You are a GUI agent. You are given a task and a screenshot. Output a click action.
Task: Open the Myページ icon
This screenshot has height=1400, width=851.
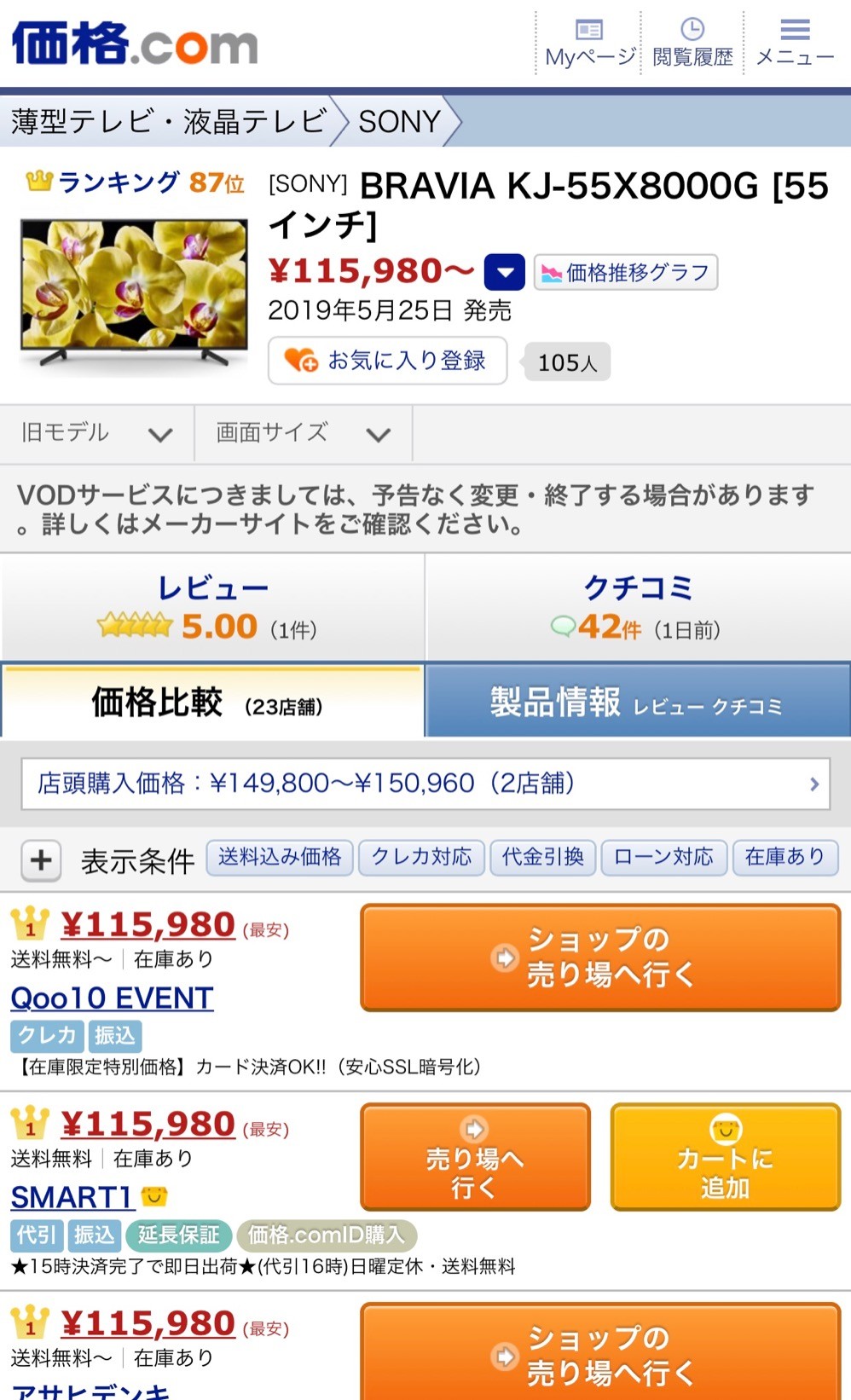pos(589,43)
